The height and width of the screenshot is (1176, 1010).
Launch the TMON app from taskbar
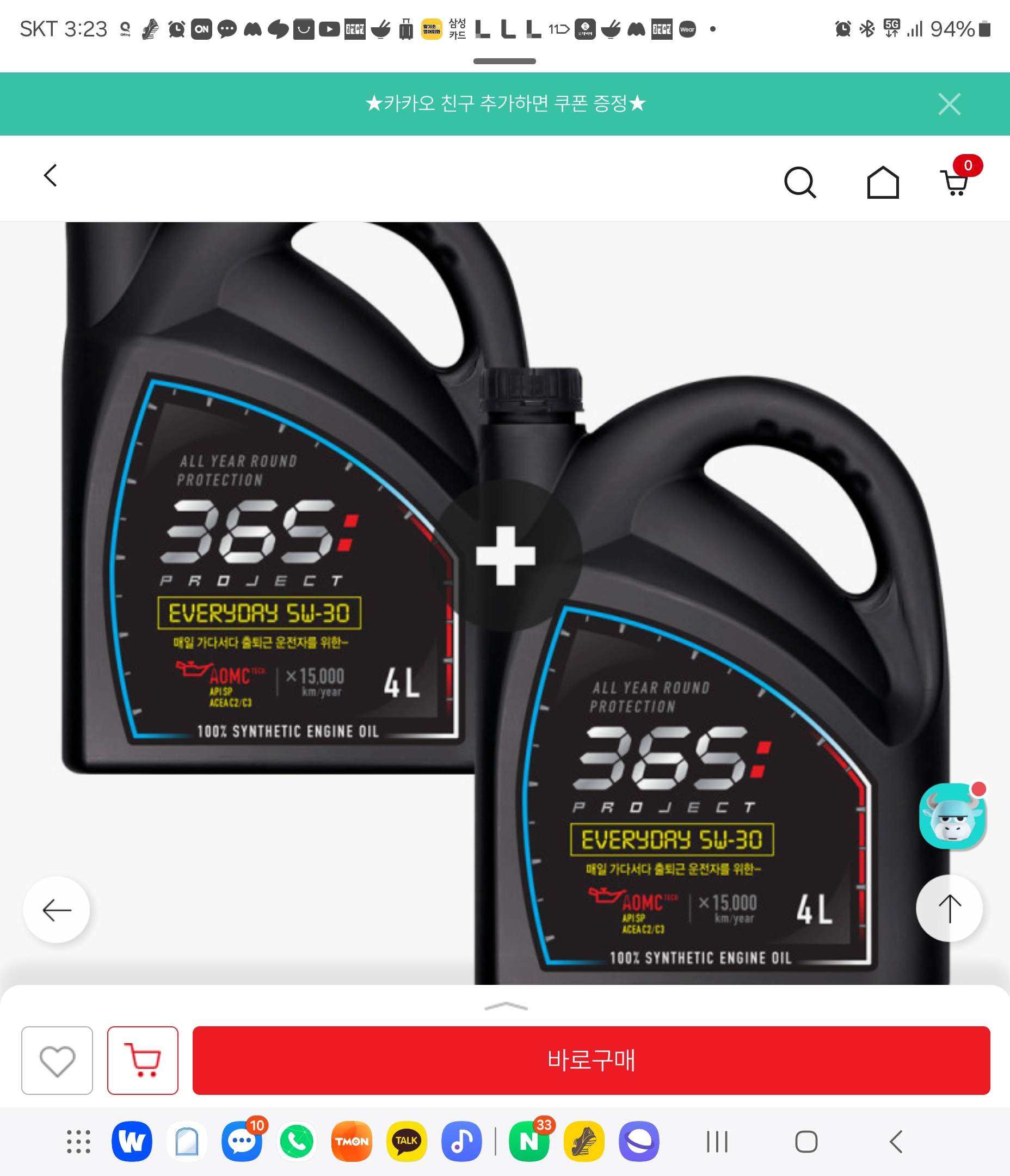[x=351, y=1141]
